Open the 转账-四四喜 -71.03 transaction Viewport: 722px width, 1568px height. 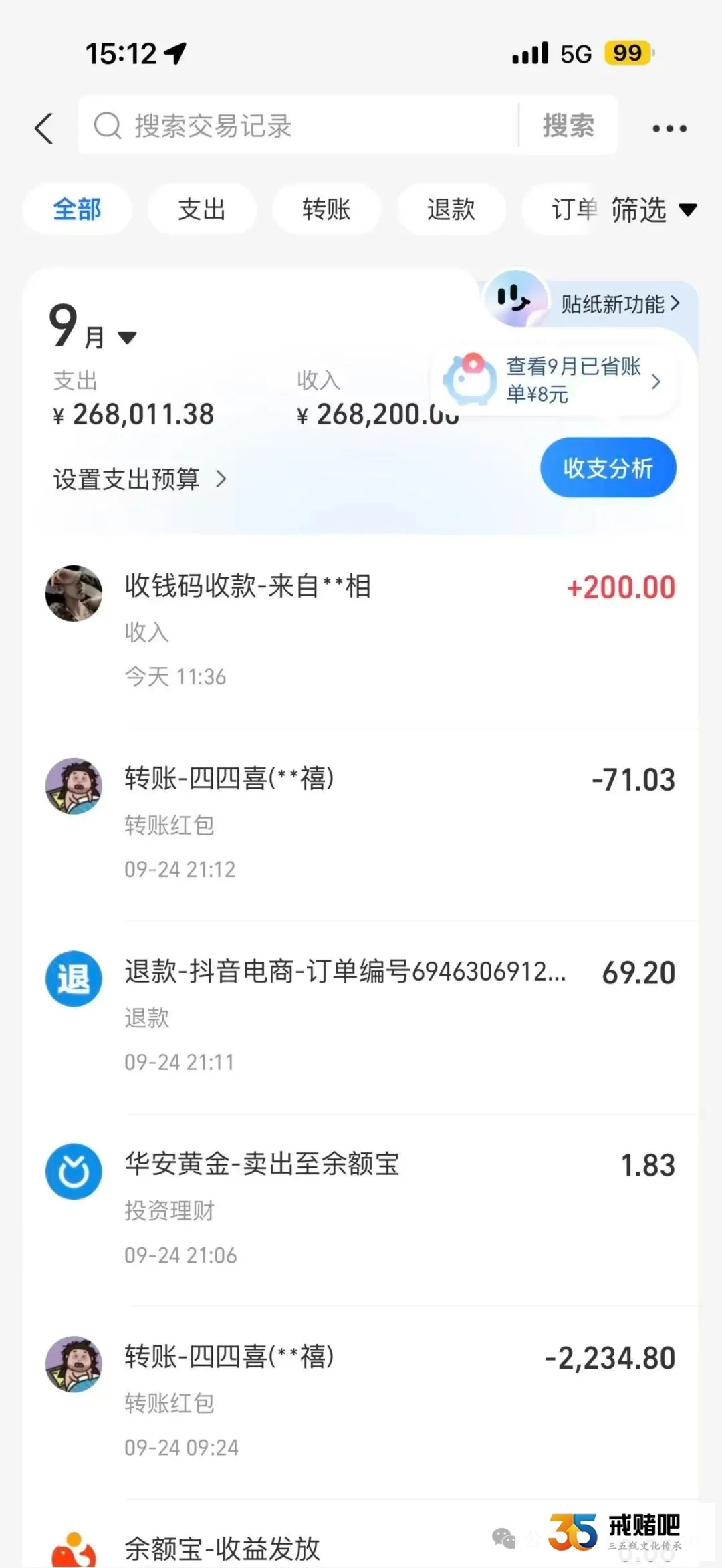pyautogui.click(x=361, y=823)
